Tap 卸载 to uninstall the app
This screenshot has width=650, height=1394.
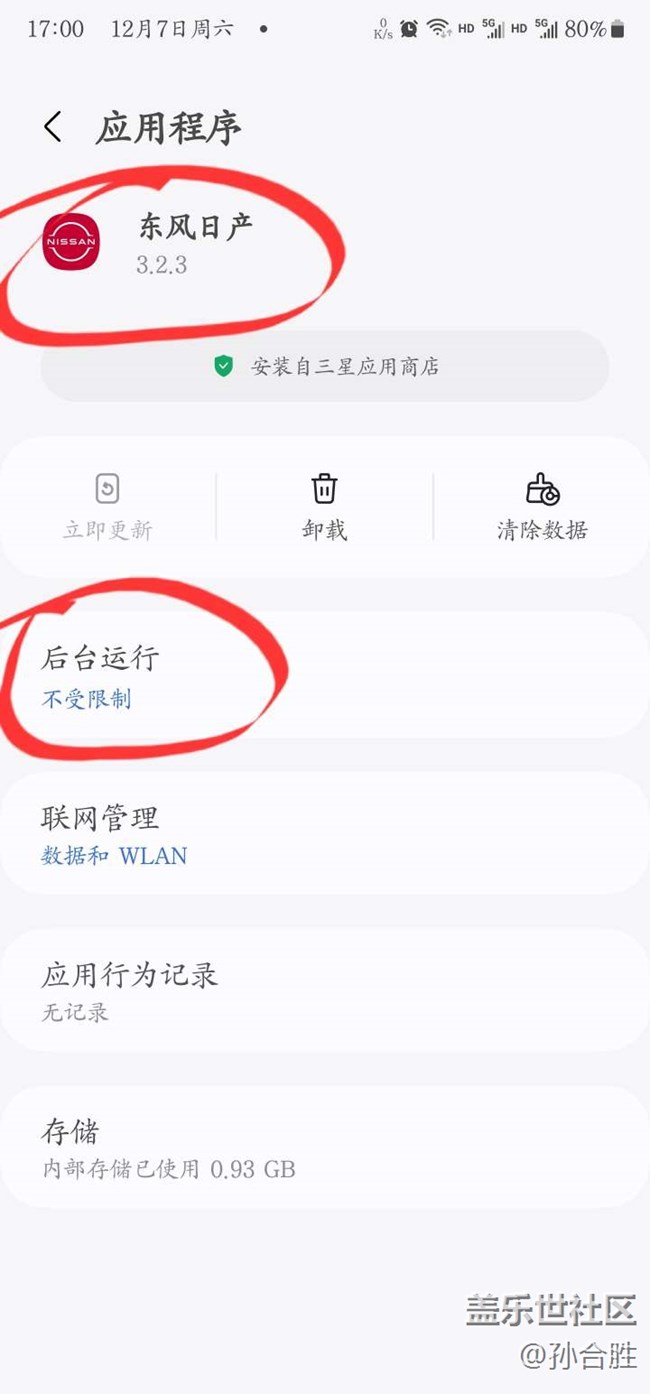coord(324,507)
